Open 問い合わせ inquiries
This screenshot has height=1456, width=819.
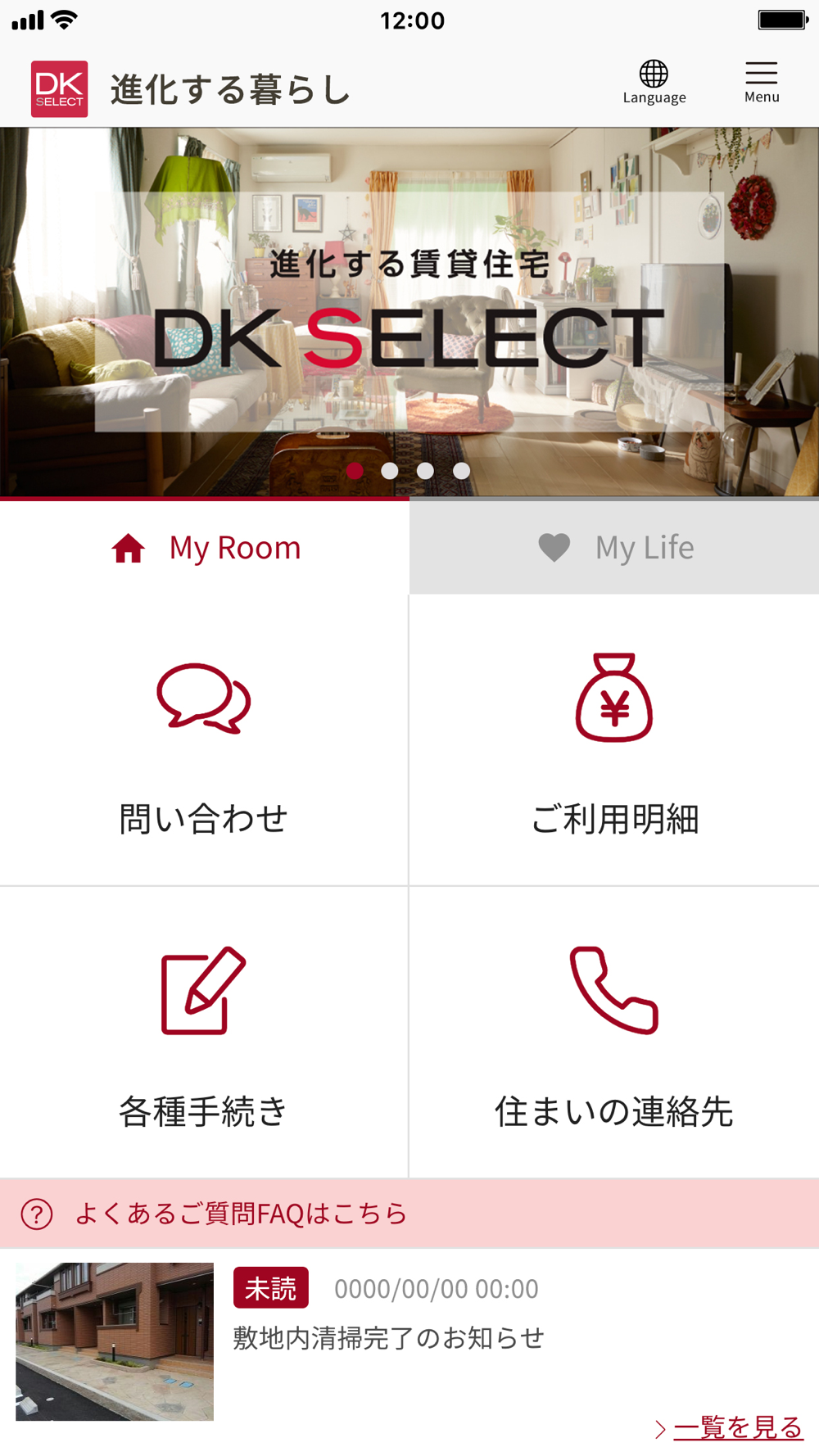(204, 741)
